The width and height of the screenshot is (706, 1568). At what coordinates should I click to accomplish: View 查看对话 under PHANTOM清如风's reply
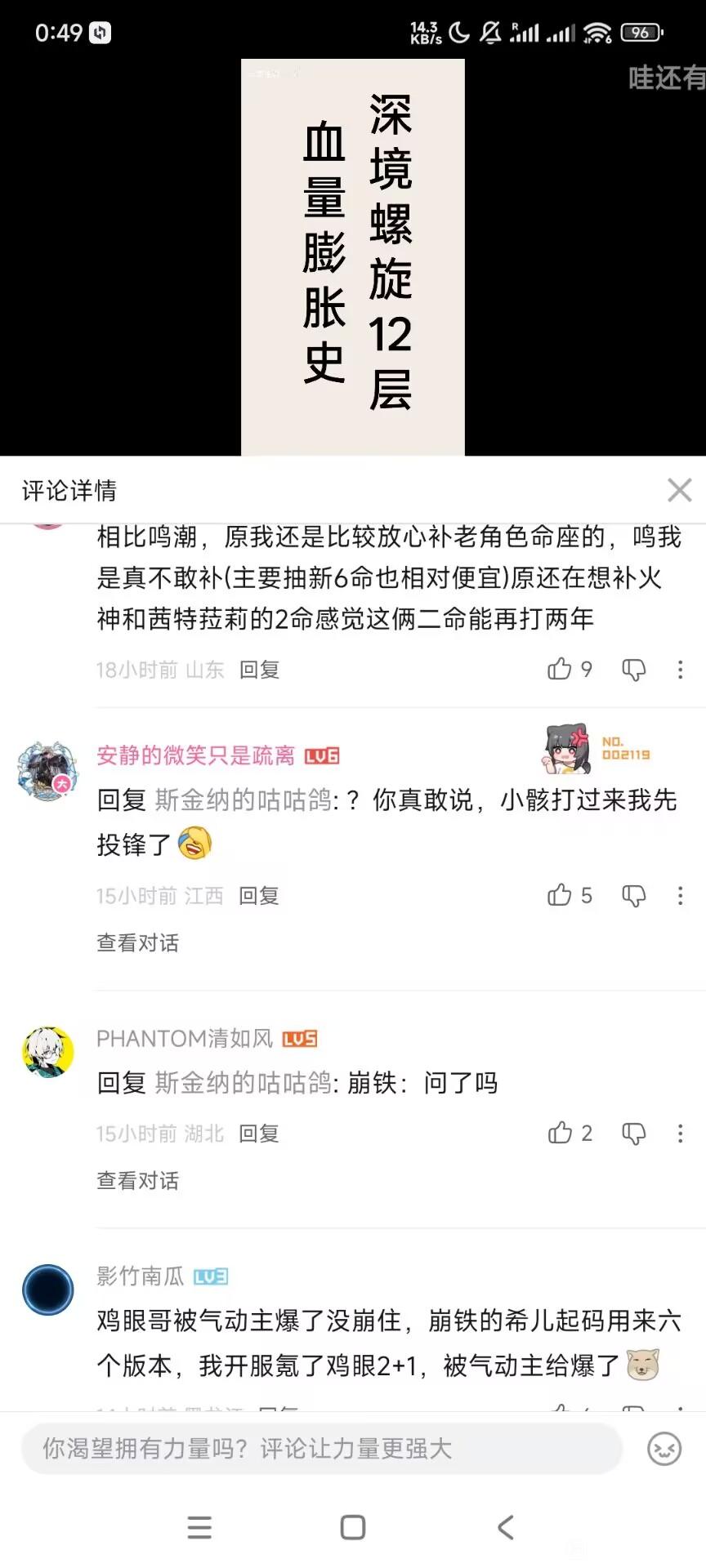pos(137,1181)
